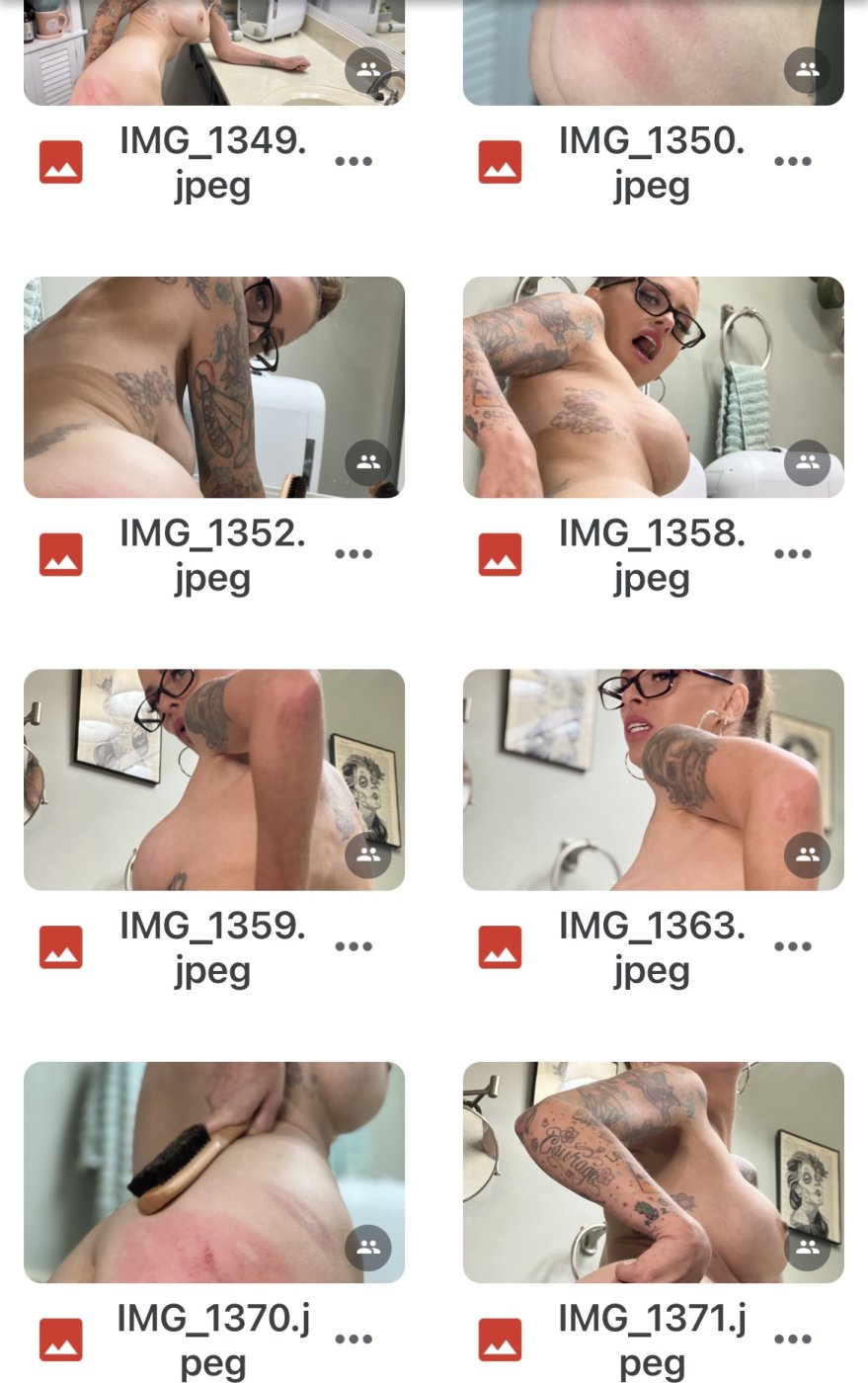Open the IMG_1370.jpeg file thumbnail
Viewport: 868px width, 1383px height.
(x=213, y=1172)
